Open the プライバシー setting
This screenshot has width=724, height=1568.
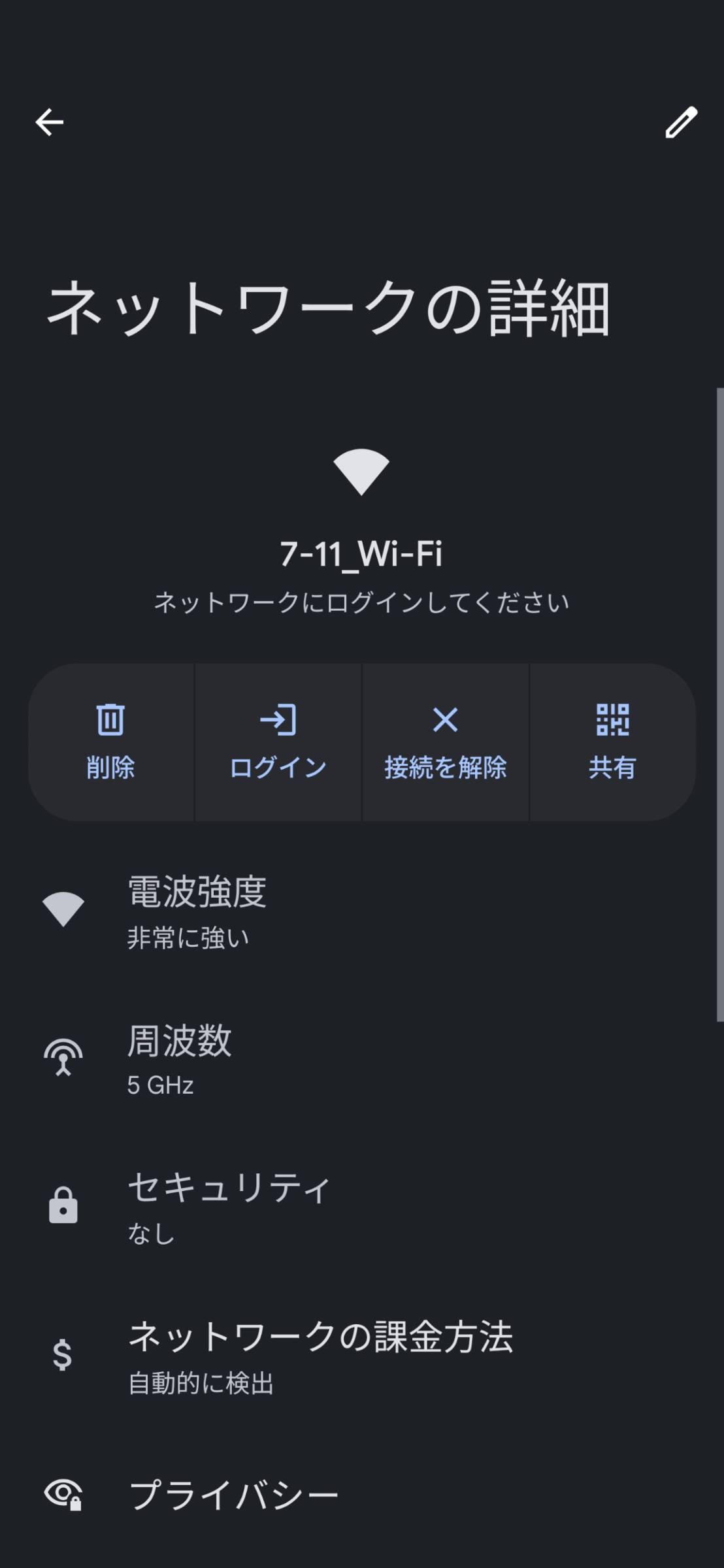point(234,1495)
